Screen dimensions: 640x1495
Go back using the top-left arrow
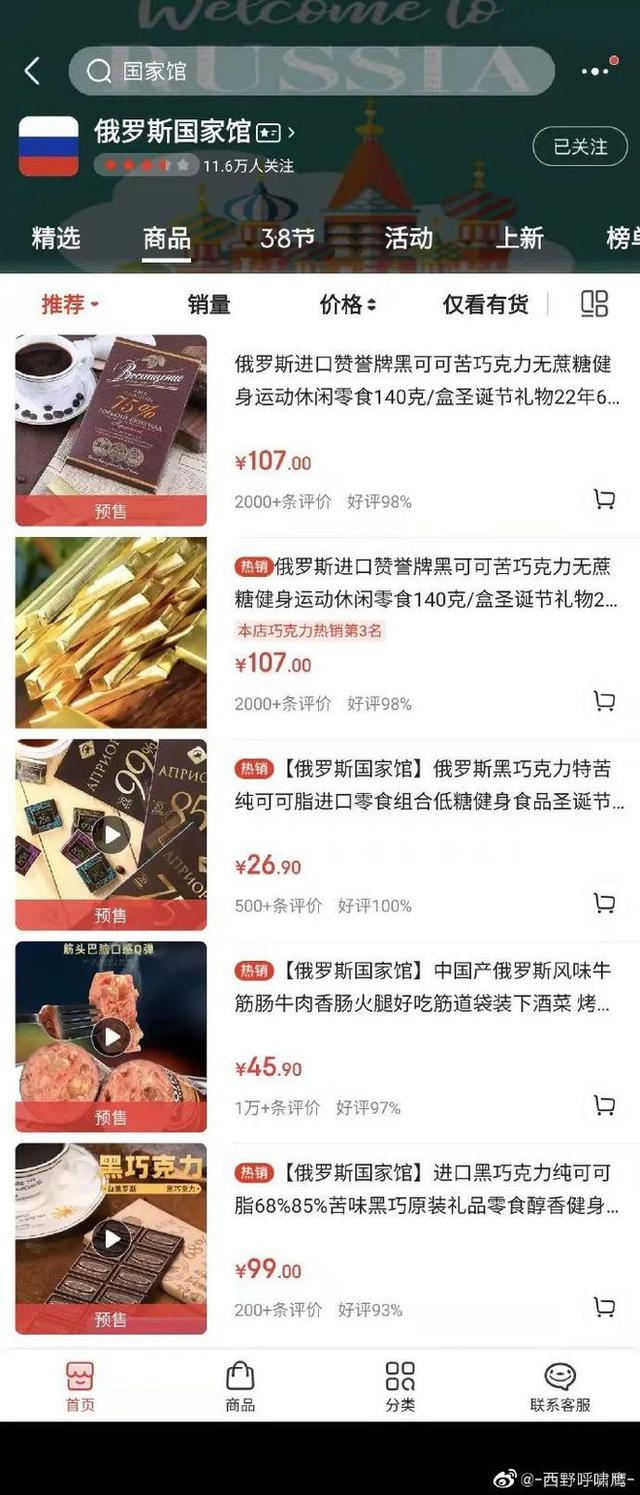[x=32, y=71]
